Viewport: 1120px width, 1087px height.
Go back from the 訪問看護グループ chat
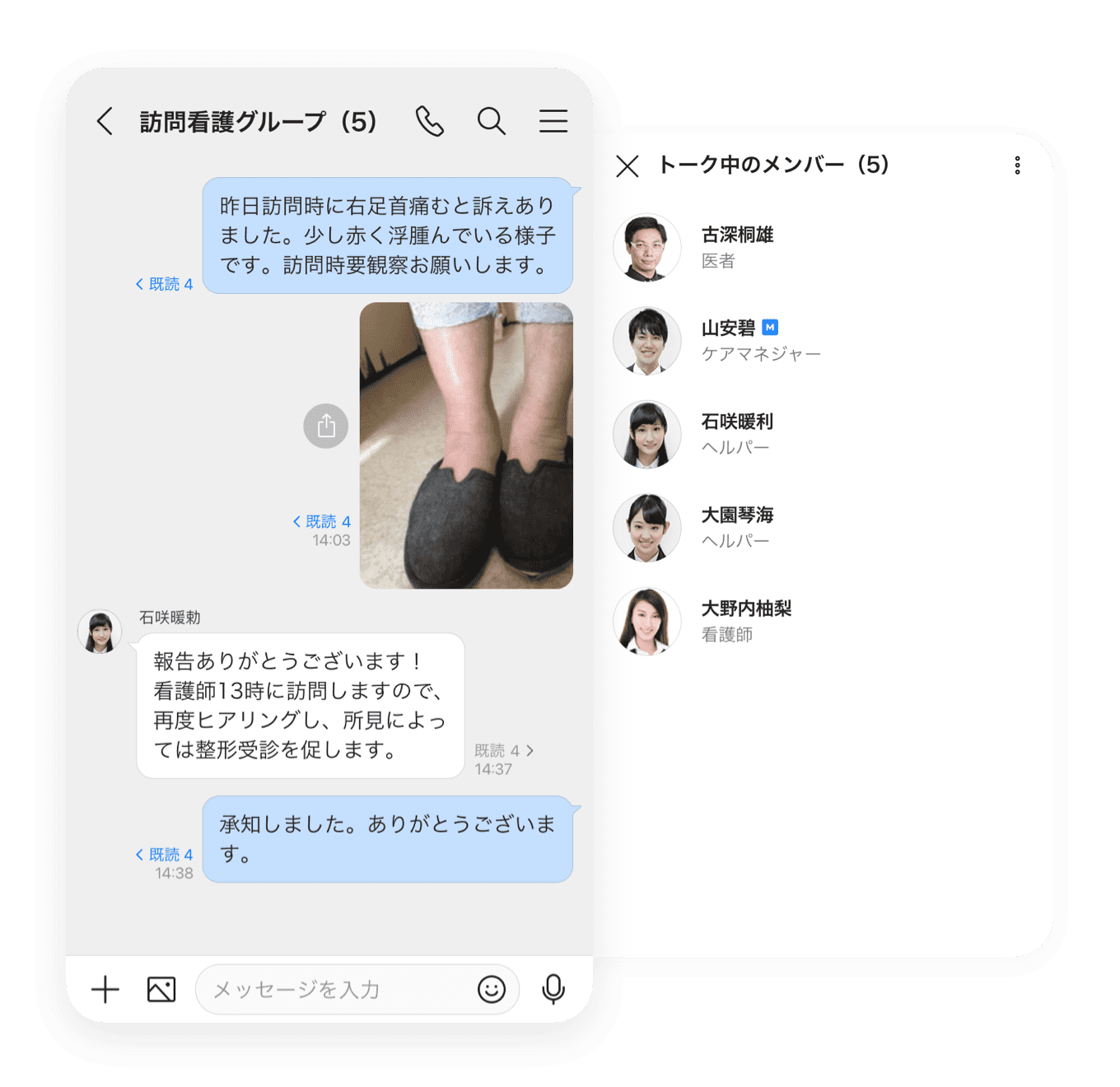(105, 121)
